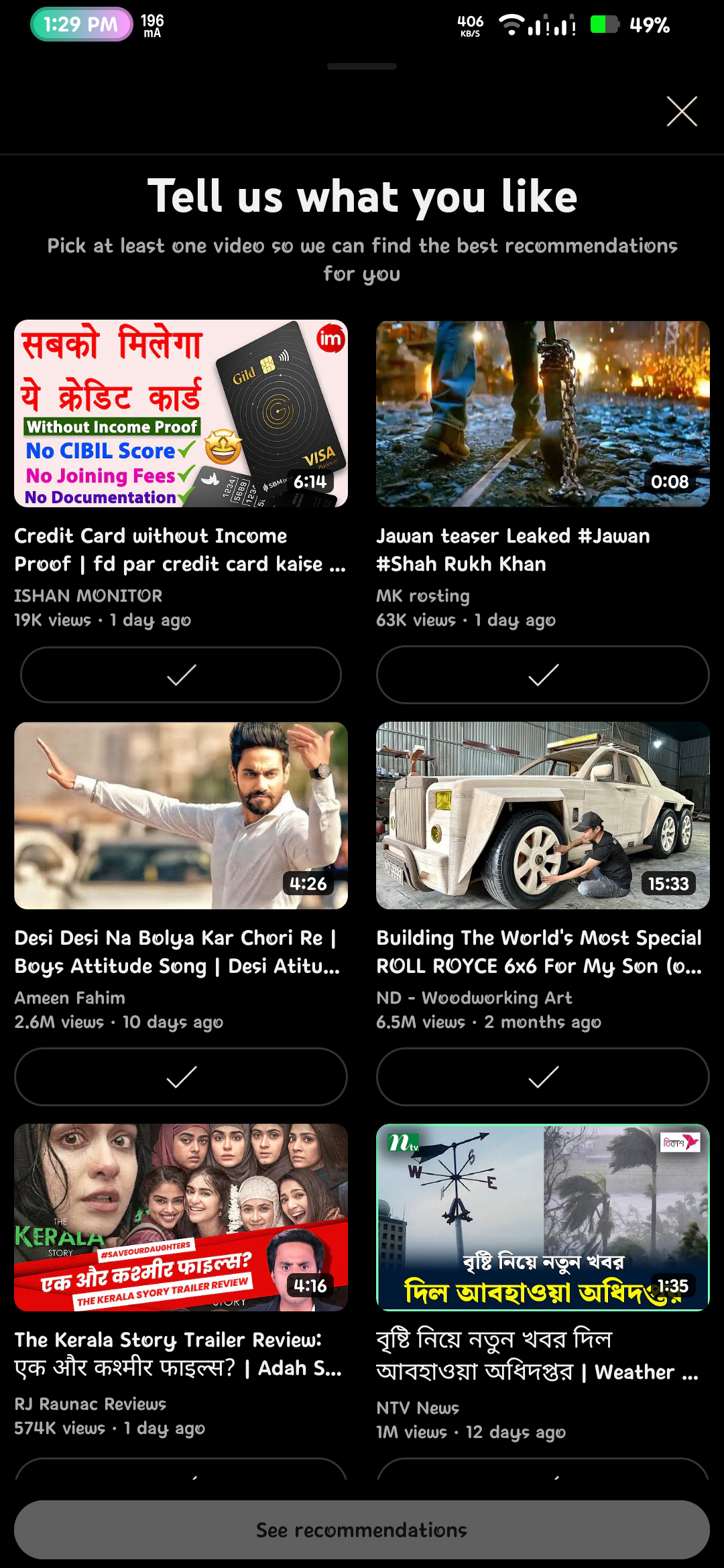Open the ROLL ROYCE 6x6 woodworking video
This screenshot has width=724, height=1568.
coord(542,815)
